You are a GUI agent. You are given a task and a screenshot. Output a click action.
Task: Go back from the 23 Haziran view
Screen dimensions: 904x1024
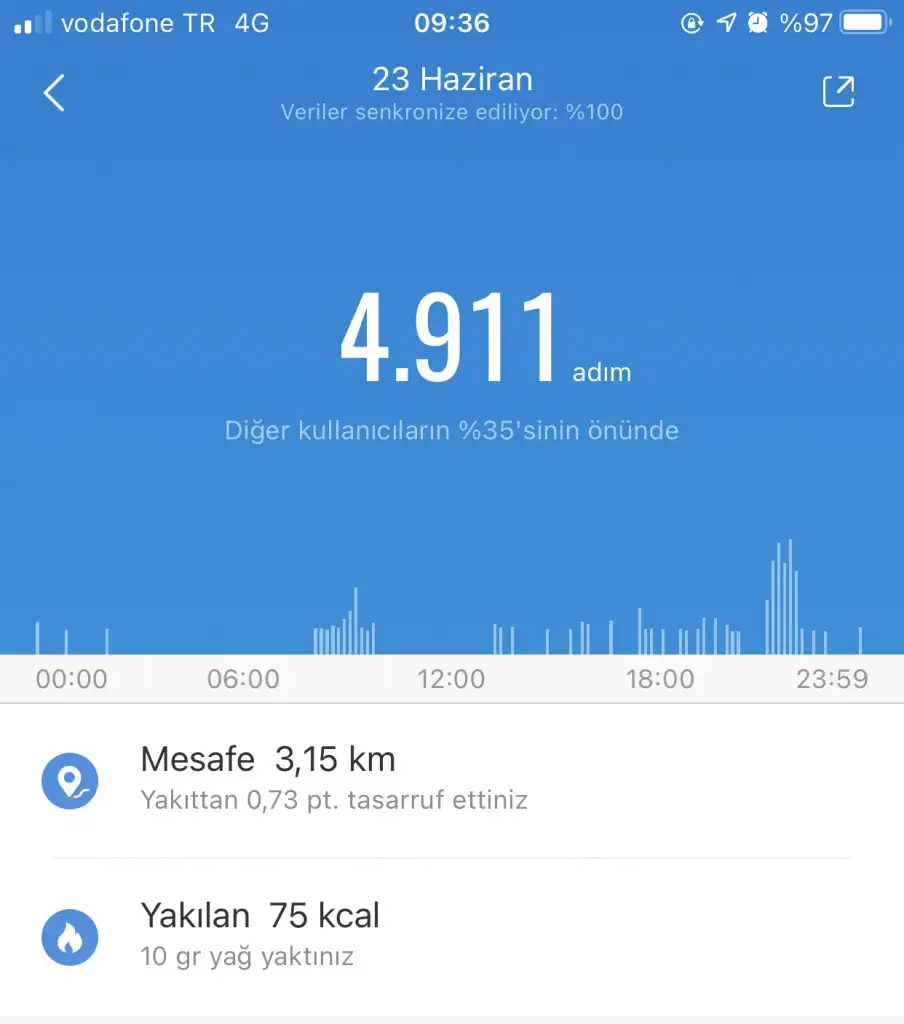coord(54,93)
